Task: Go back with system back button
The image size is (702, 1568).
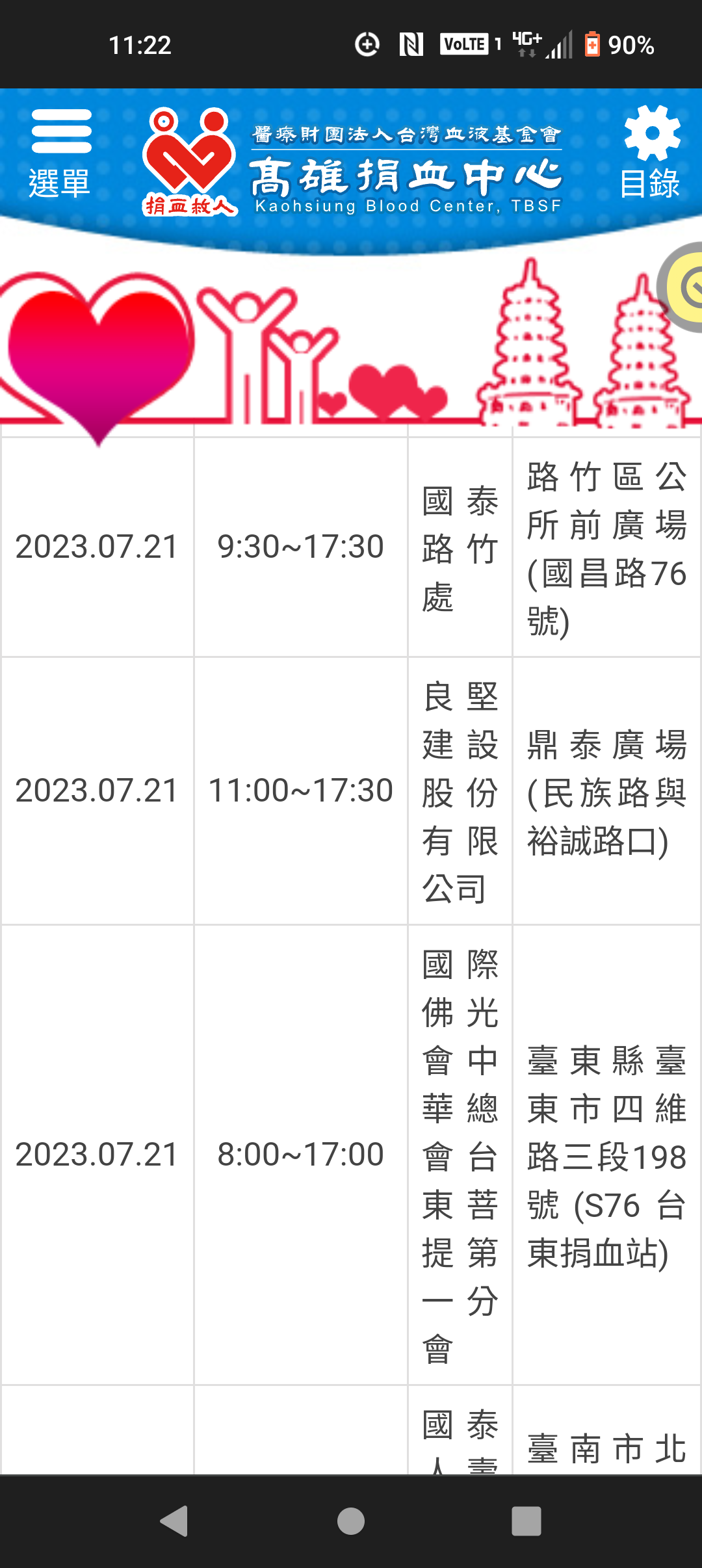Action: coord(174,1521)
